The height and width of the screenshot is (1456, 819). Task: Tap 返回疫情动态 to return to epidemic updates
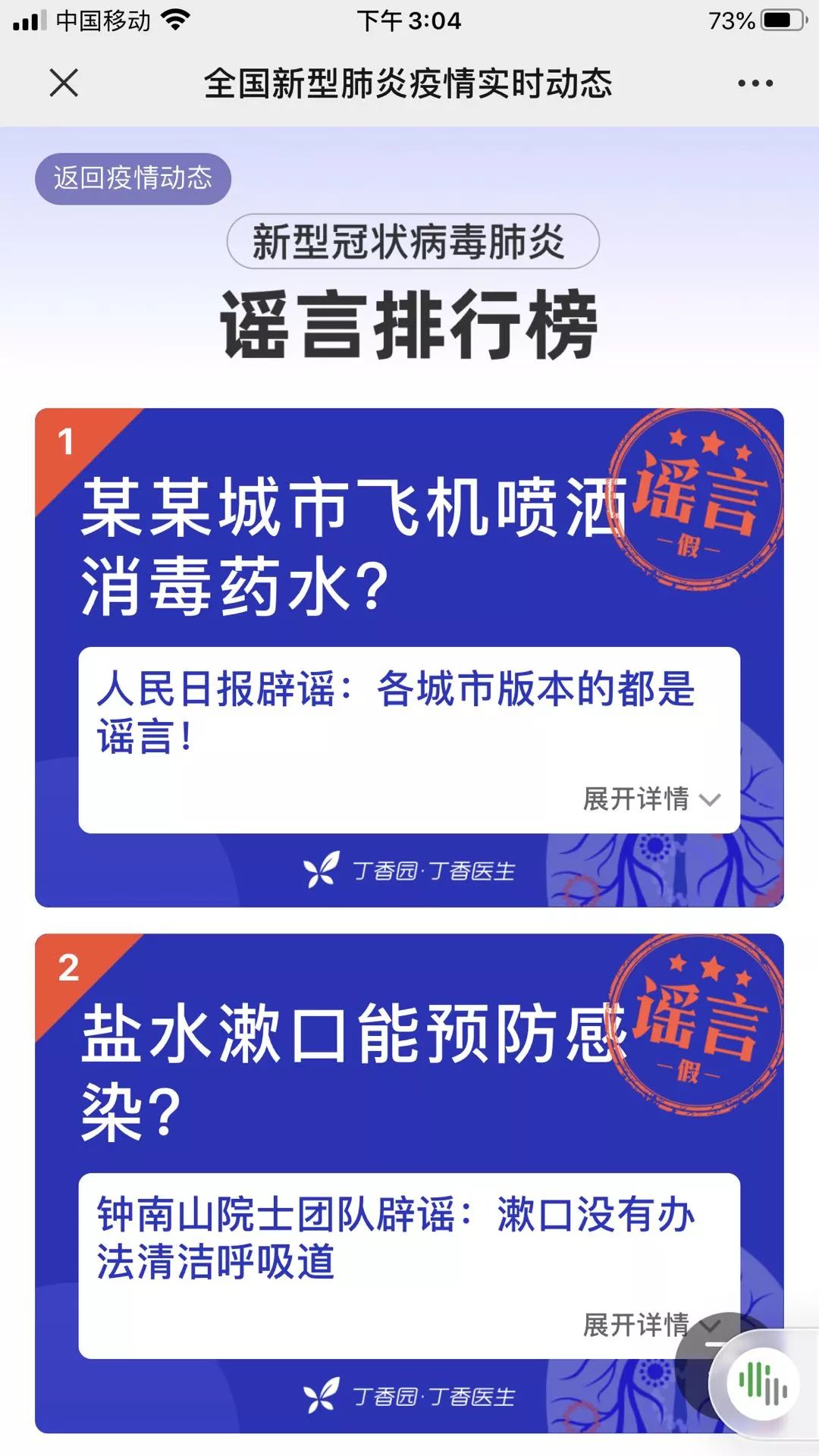133,178
